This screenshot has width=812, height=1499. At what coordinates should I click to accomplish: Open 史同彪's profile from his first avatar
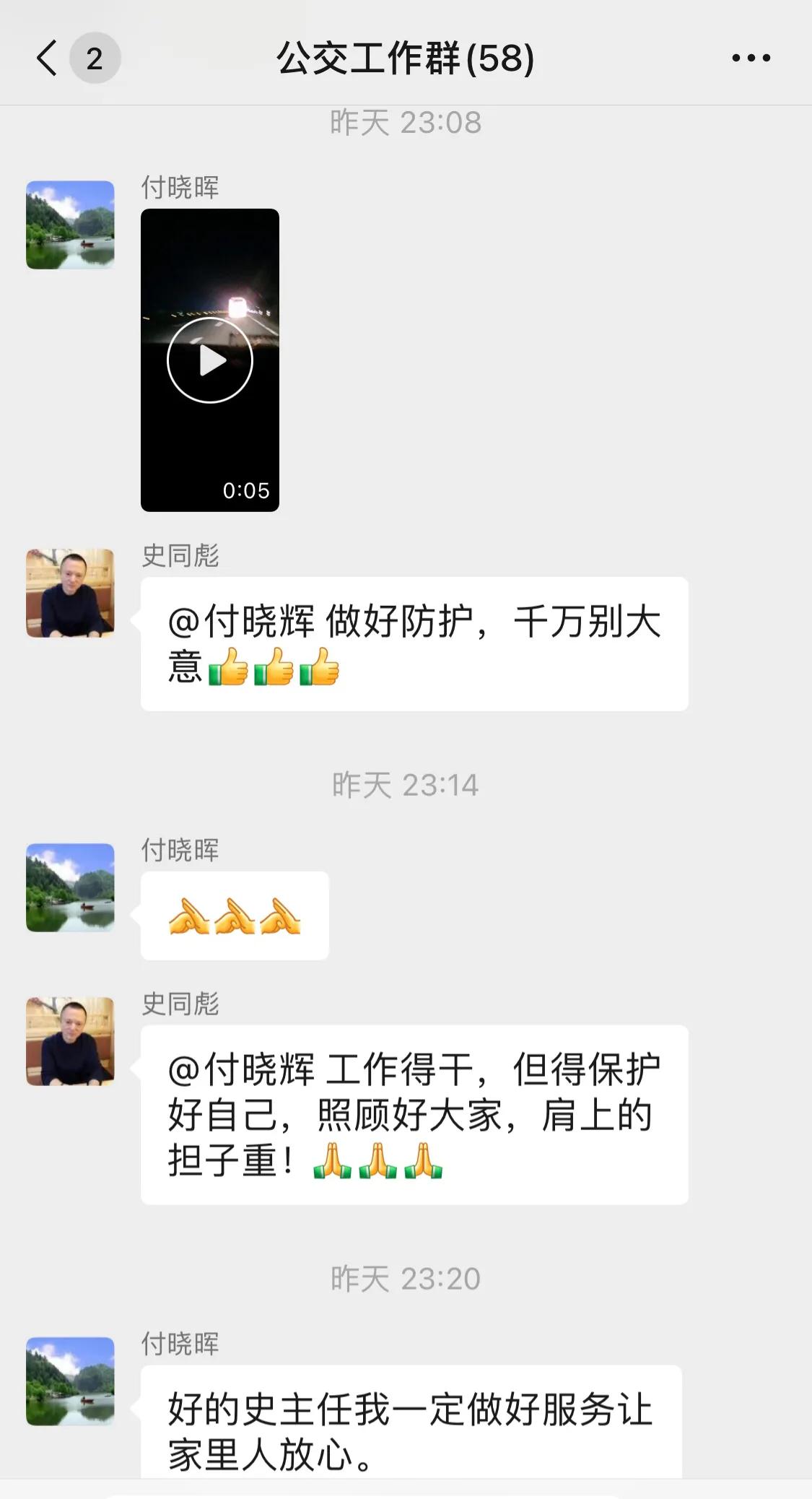(x=69, y=592)
